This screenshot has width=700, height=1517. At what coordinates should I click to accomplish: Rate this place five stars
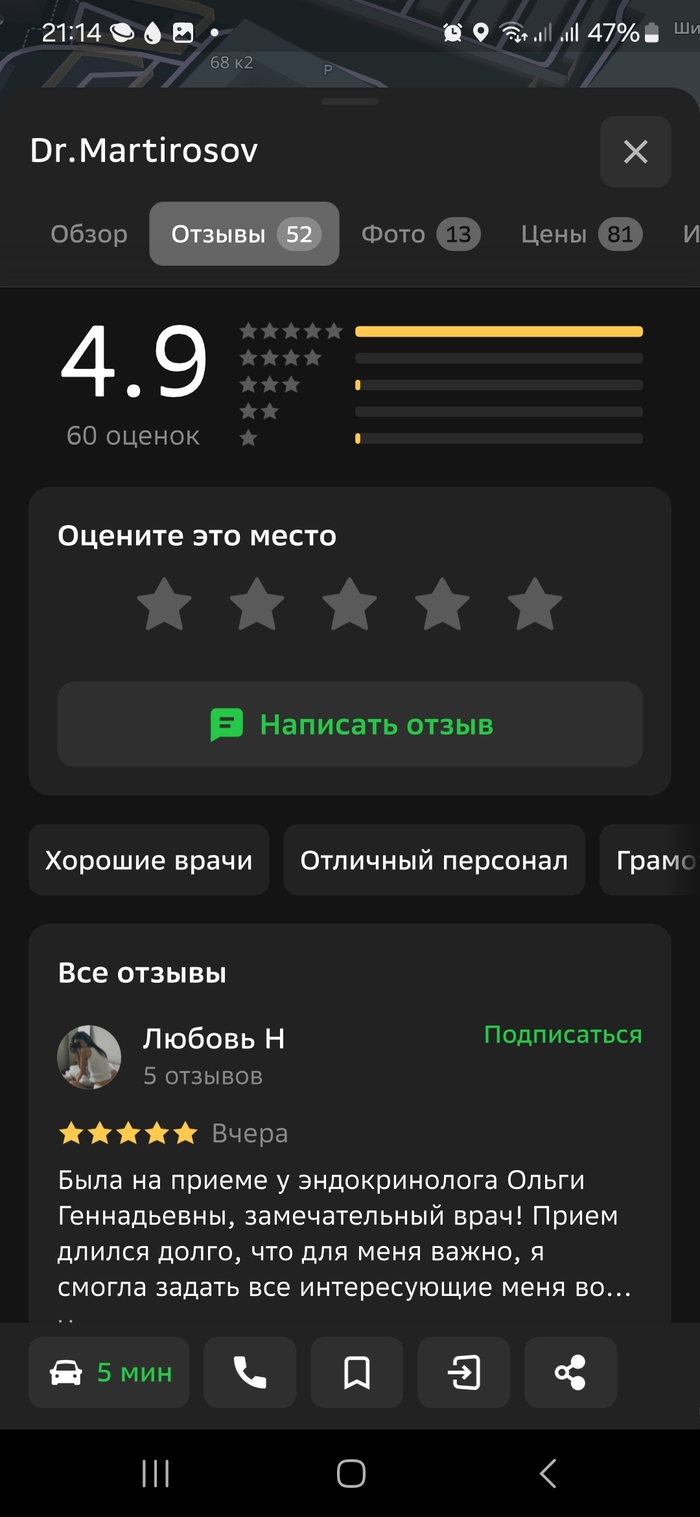[534, 605]
